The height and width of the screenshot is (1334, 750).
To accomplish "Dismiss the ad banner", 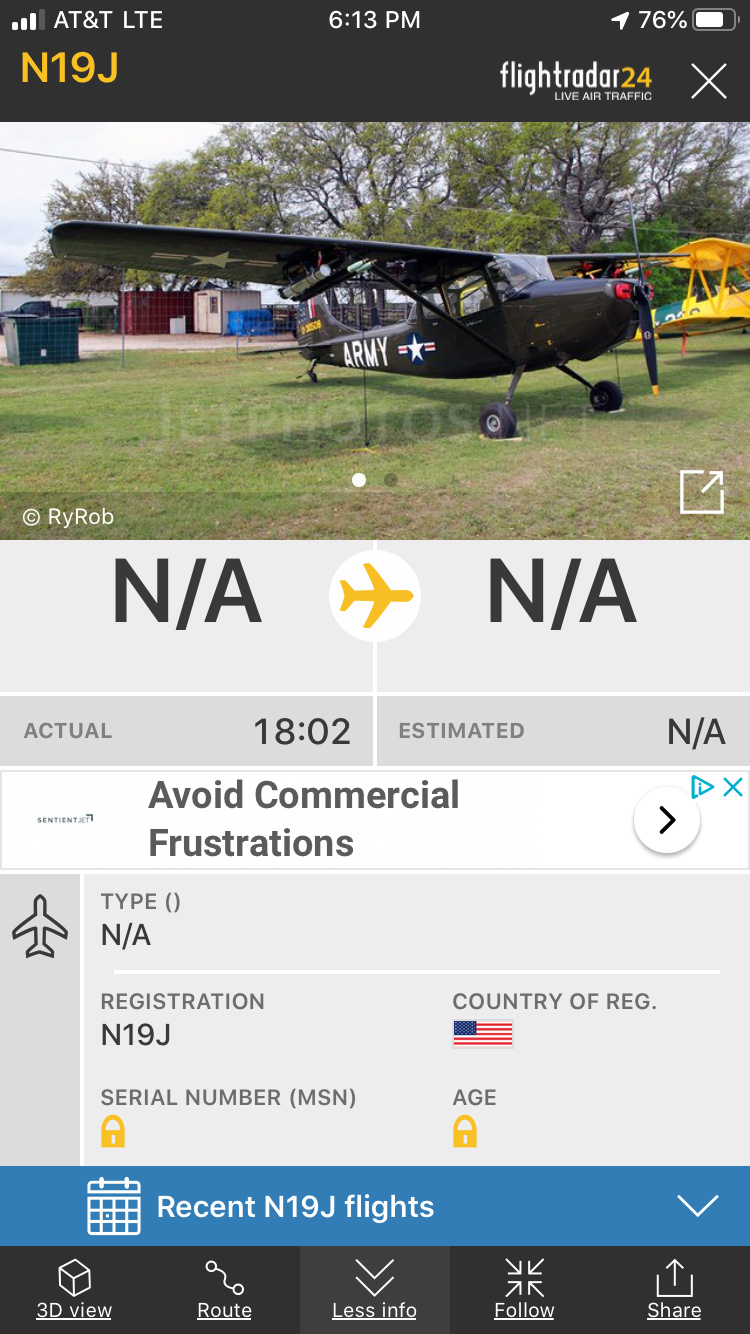I will coord(733,787).
